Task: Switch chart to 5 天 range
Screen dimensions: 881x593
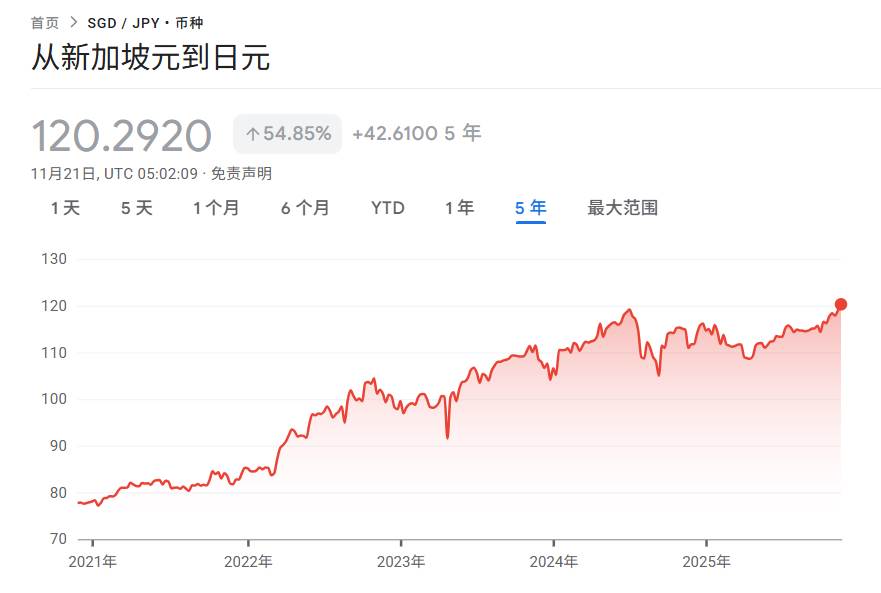Action: pos(137,208)
